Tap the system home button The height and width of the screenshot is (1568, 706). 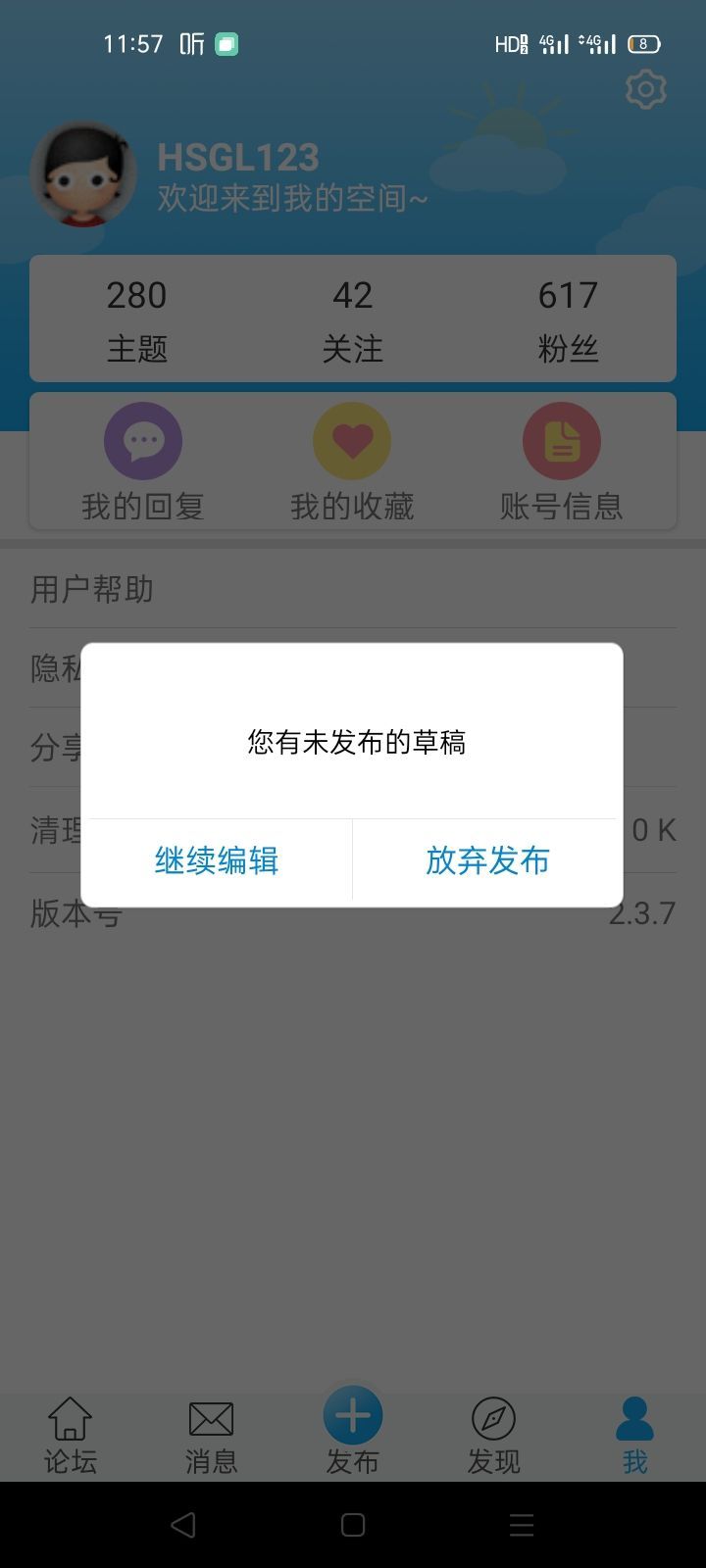click(x=353, y=1525)
